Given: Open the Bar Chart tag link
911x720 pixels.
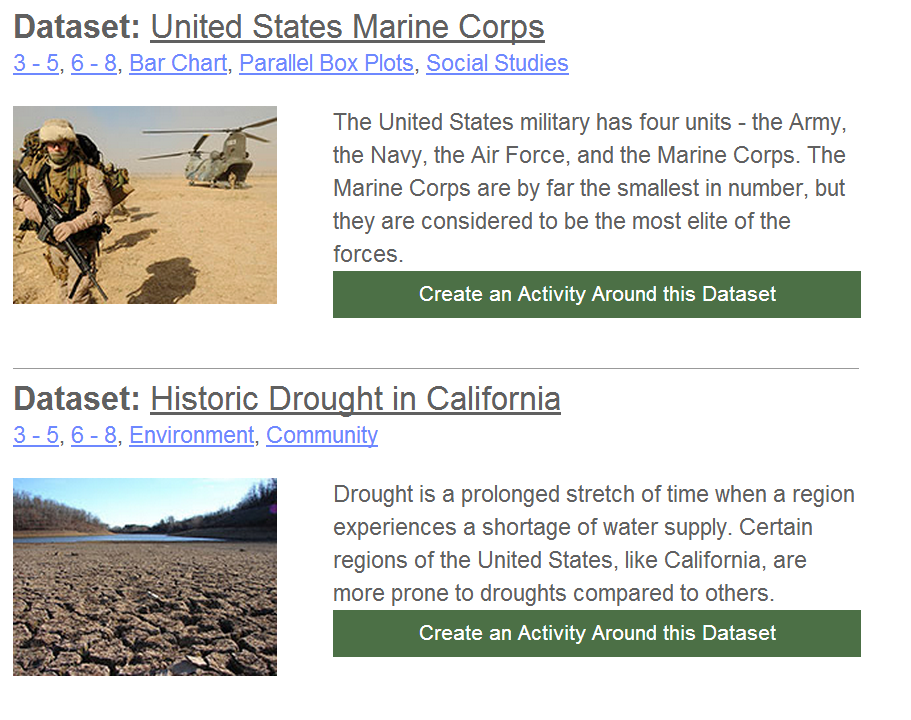Looking at the screenshot, I should (x=178, y=63).
